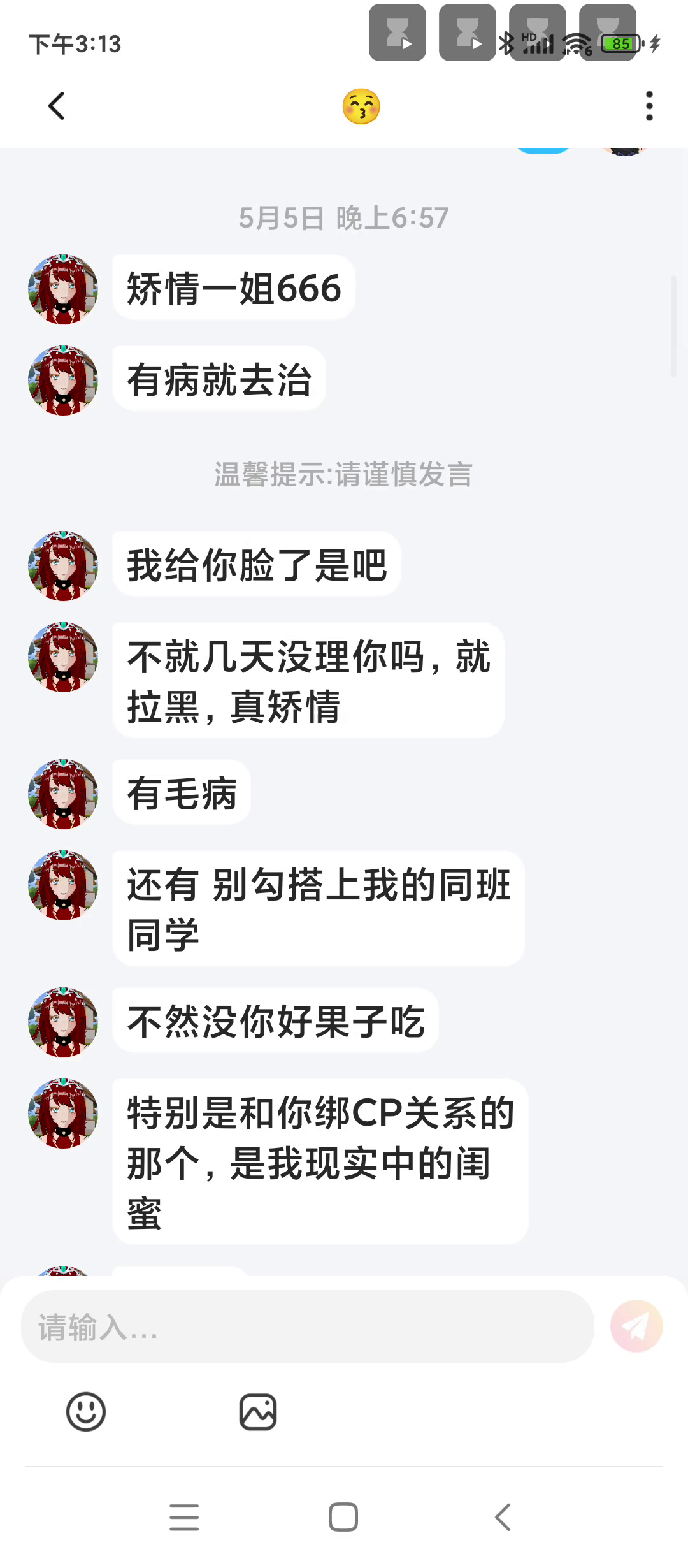Open the emoji picker

tap(86, 1412)
